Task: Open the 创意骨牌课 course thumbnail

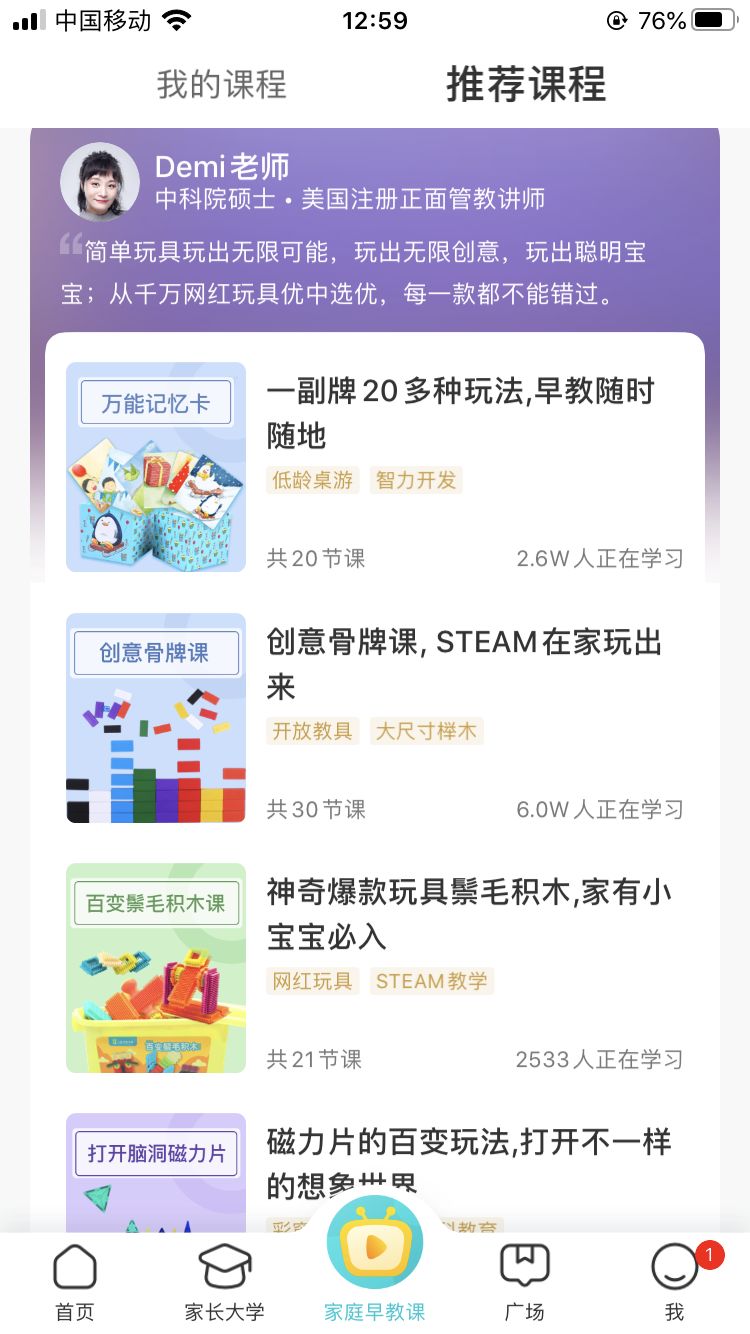Action: pyautogui.click(x=155, y=717)
